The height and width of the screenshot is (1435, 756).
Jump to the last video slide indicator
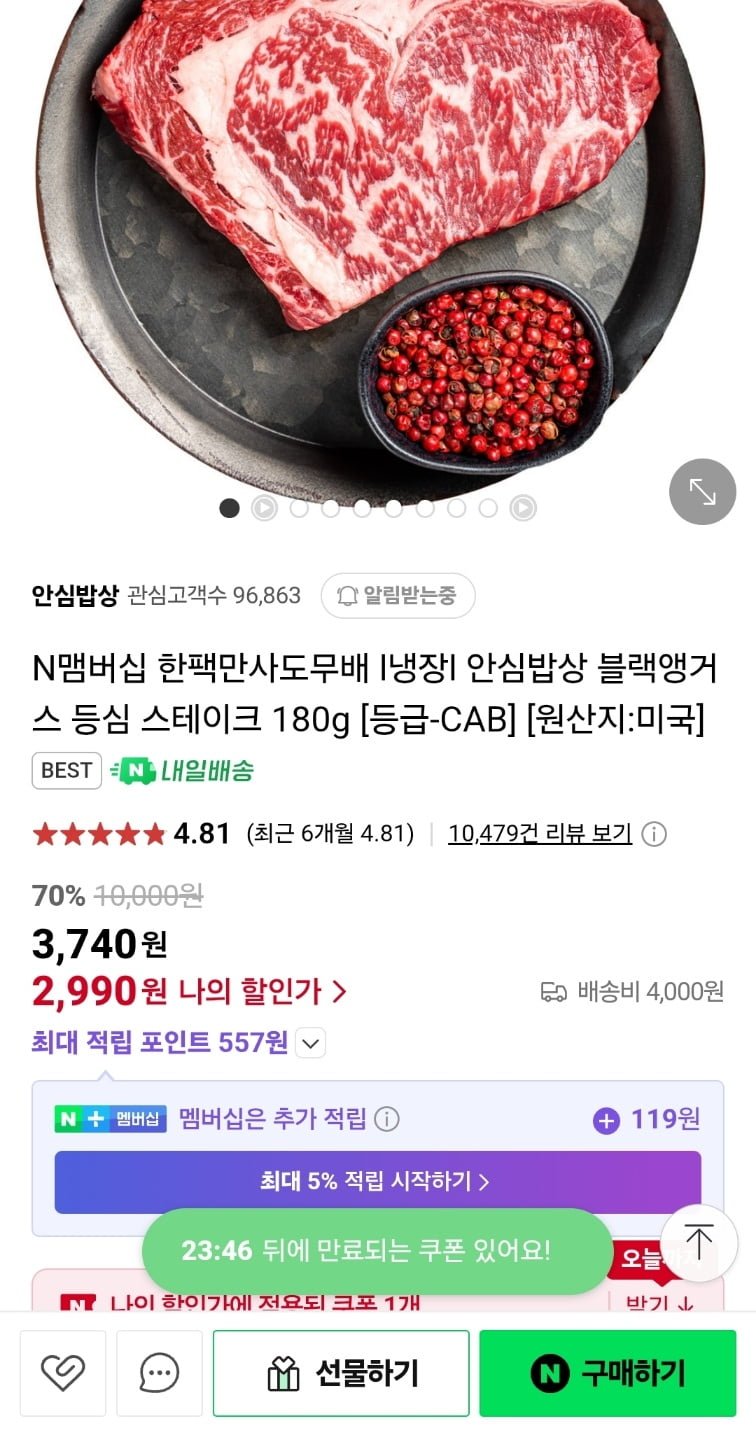coord(523,508)
